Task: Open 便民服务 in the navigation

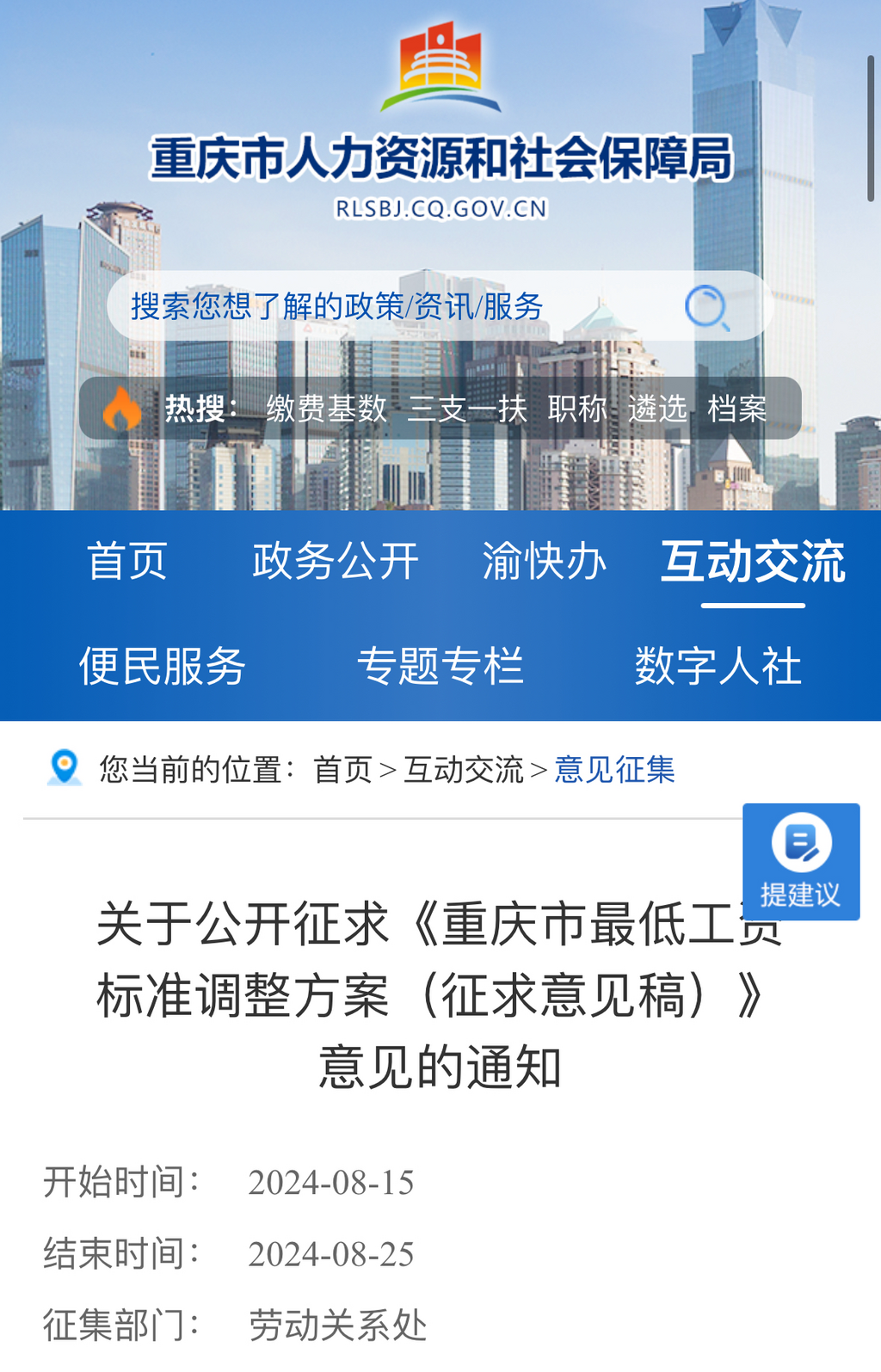Action: pyautogui.click(x=163, y=666)
